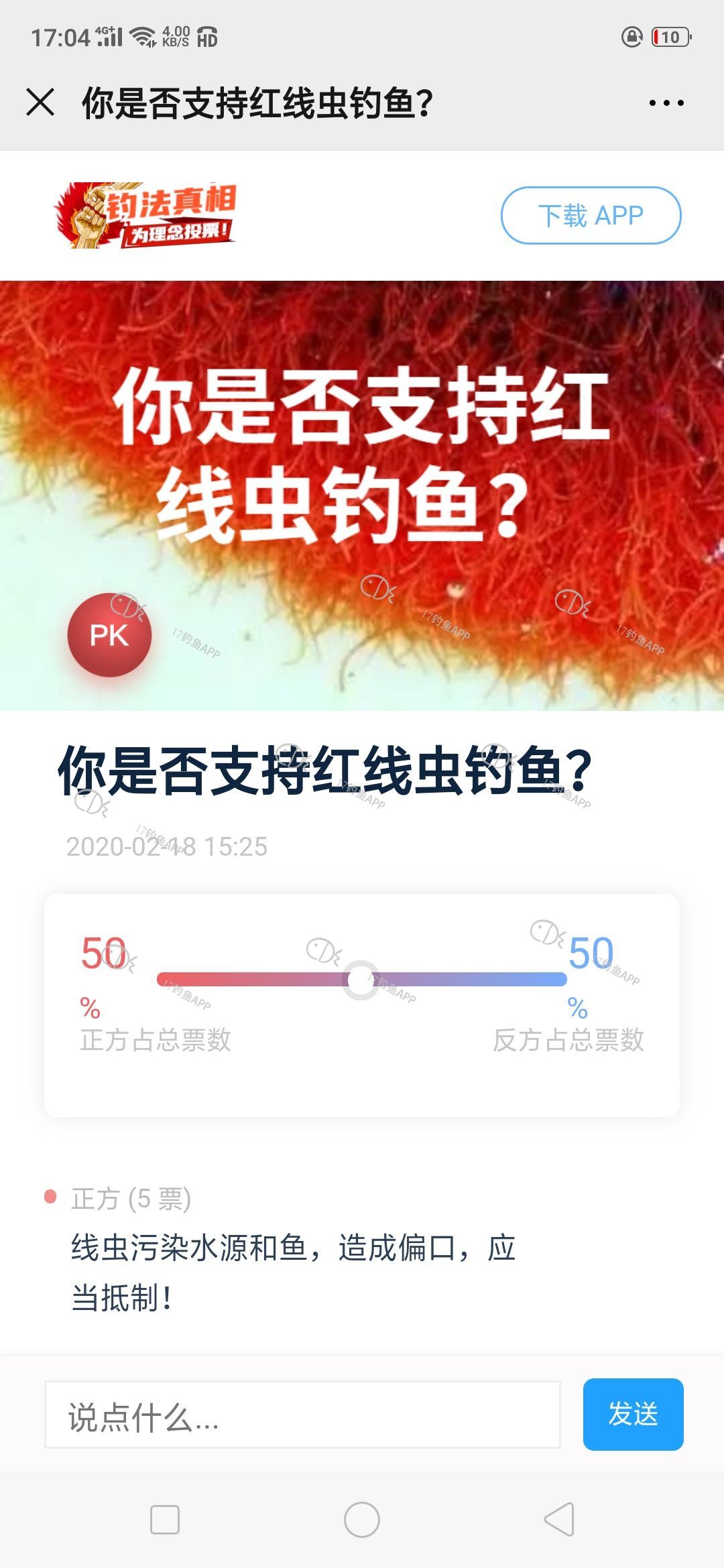Focus the 说点什么 comment field

tap(302, 1415)
